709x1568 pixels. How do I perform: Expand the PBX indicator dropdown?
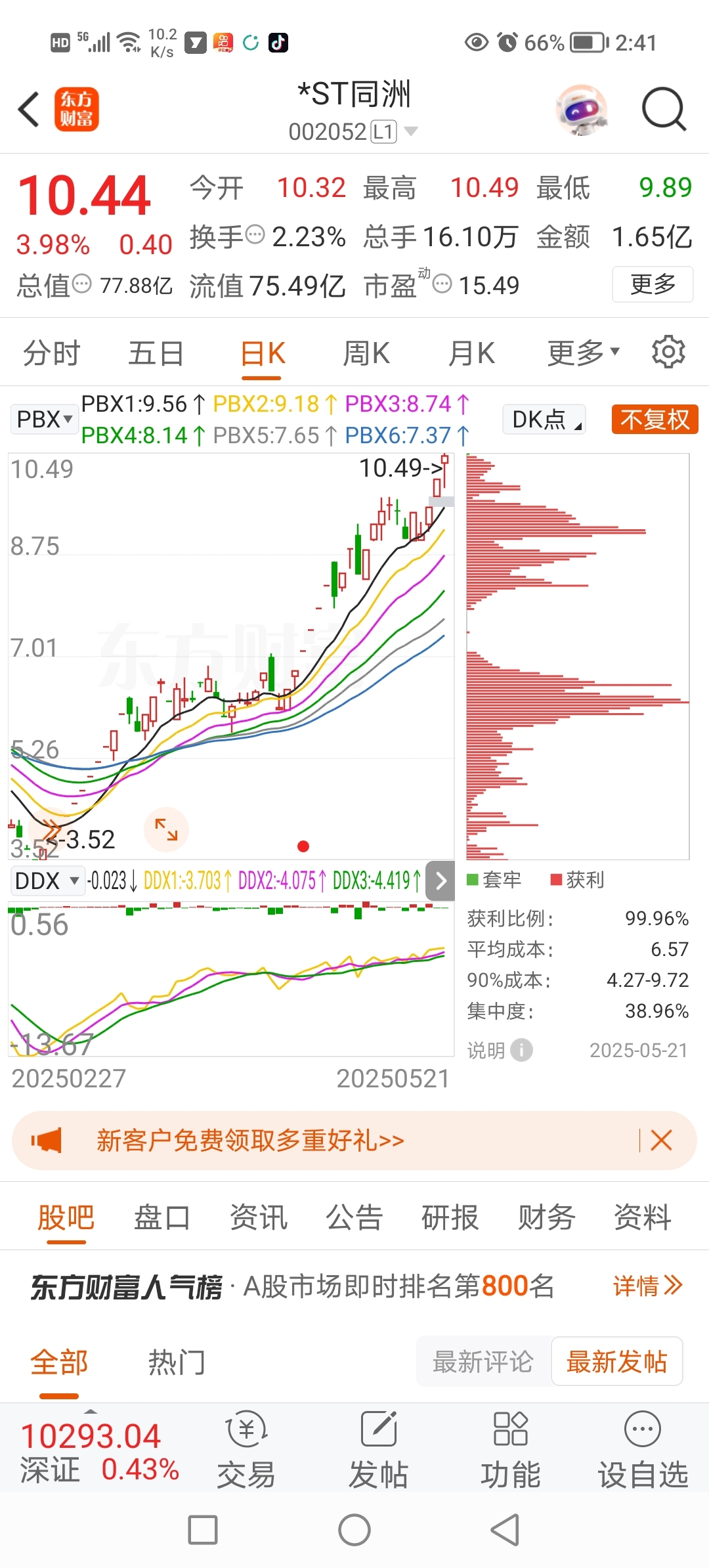[44, 419]
